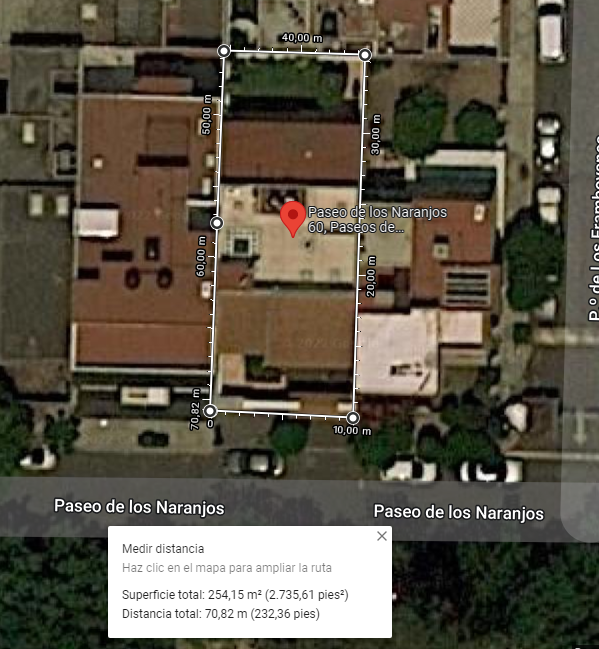Close the Medir distancia panel
This screenshot has width=599, height=649.
(382, 536)
